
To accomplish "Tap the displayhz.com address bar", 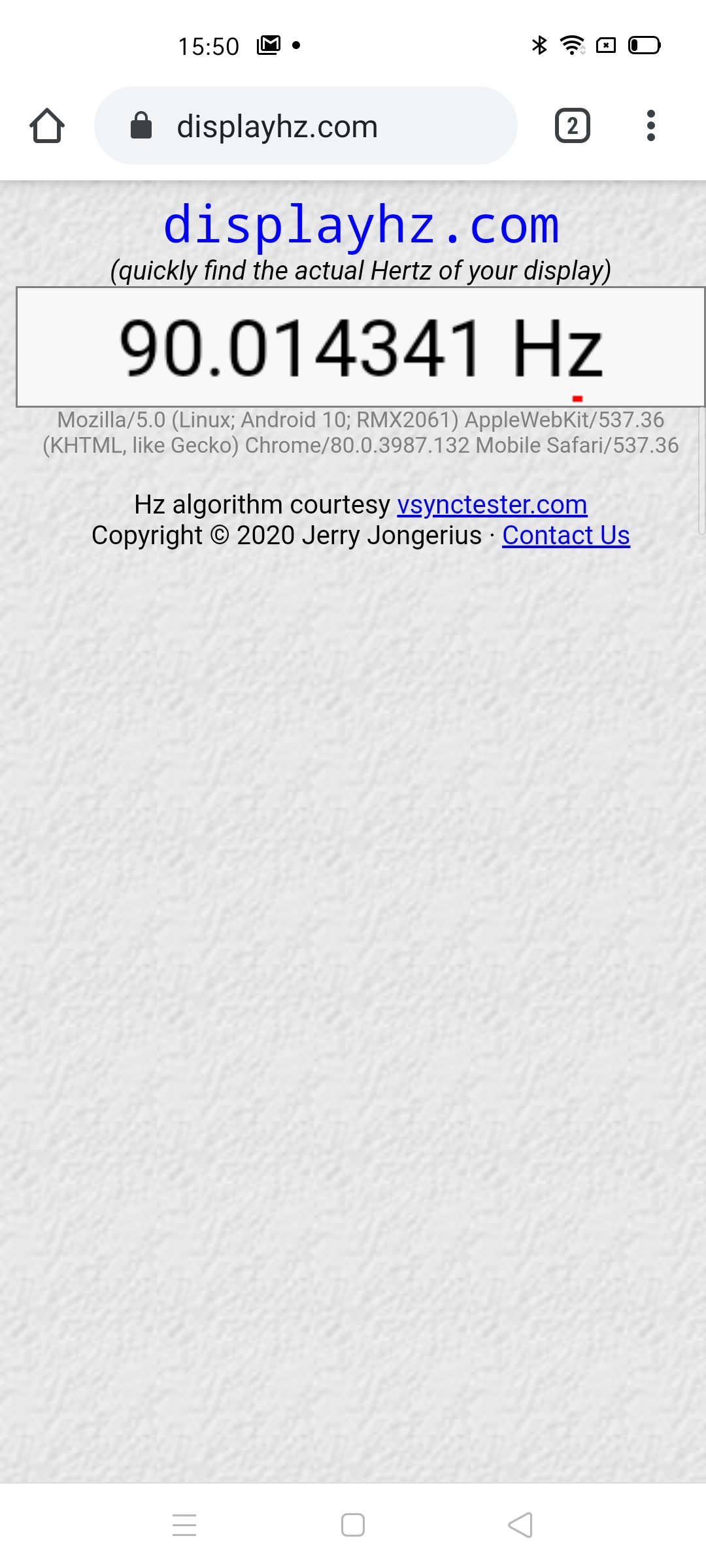I will pos(306,125).
